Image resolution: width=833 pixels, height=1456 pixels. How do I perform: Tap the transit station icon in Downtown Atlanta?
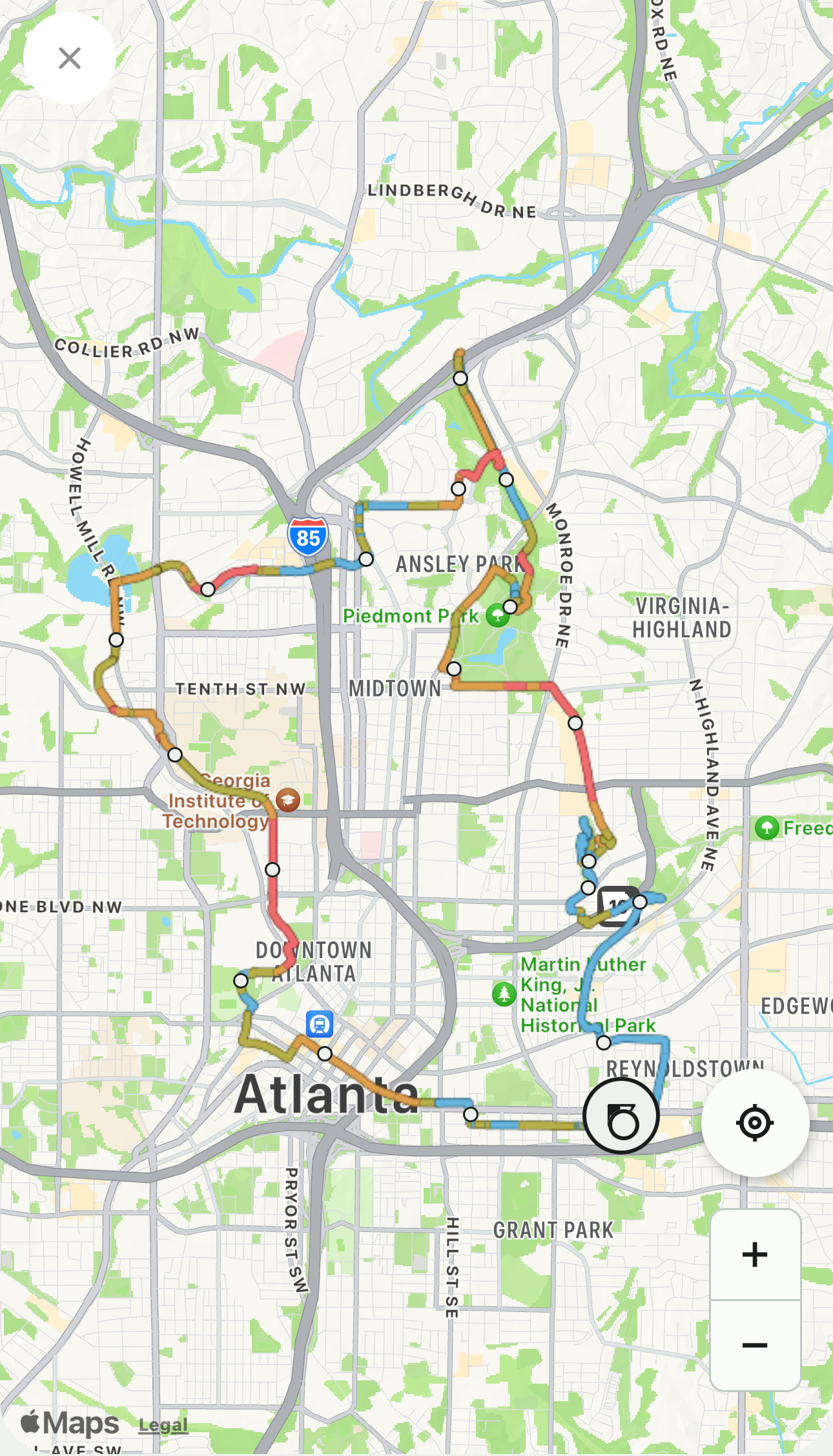coord(319,1024)
